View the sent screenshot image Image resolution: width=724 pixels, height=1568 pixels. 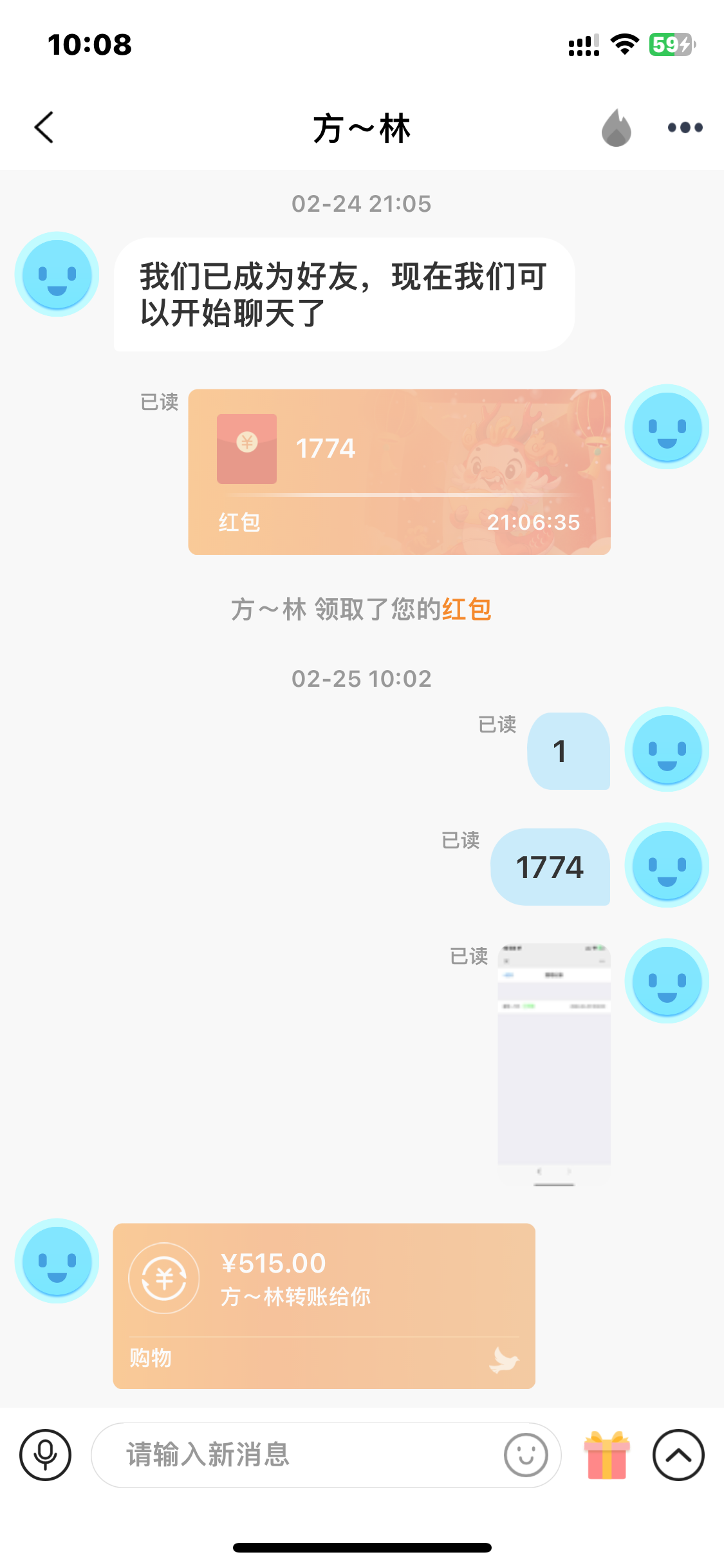pos(553,1065)
